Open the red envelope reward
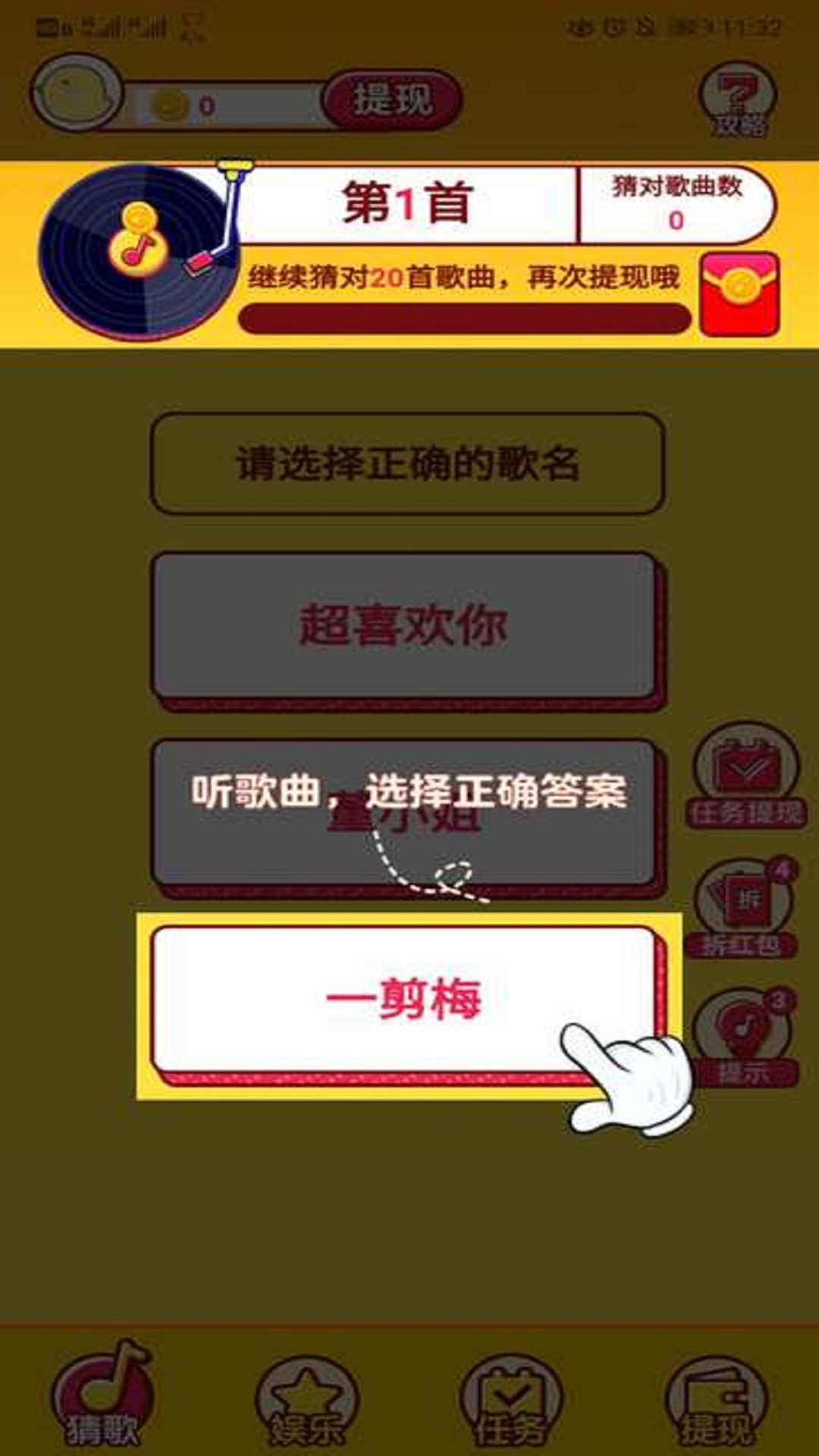The width and height of the screenshot is (819, 1456). tap(739, 294)
